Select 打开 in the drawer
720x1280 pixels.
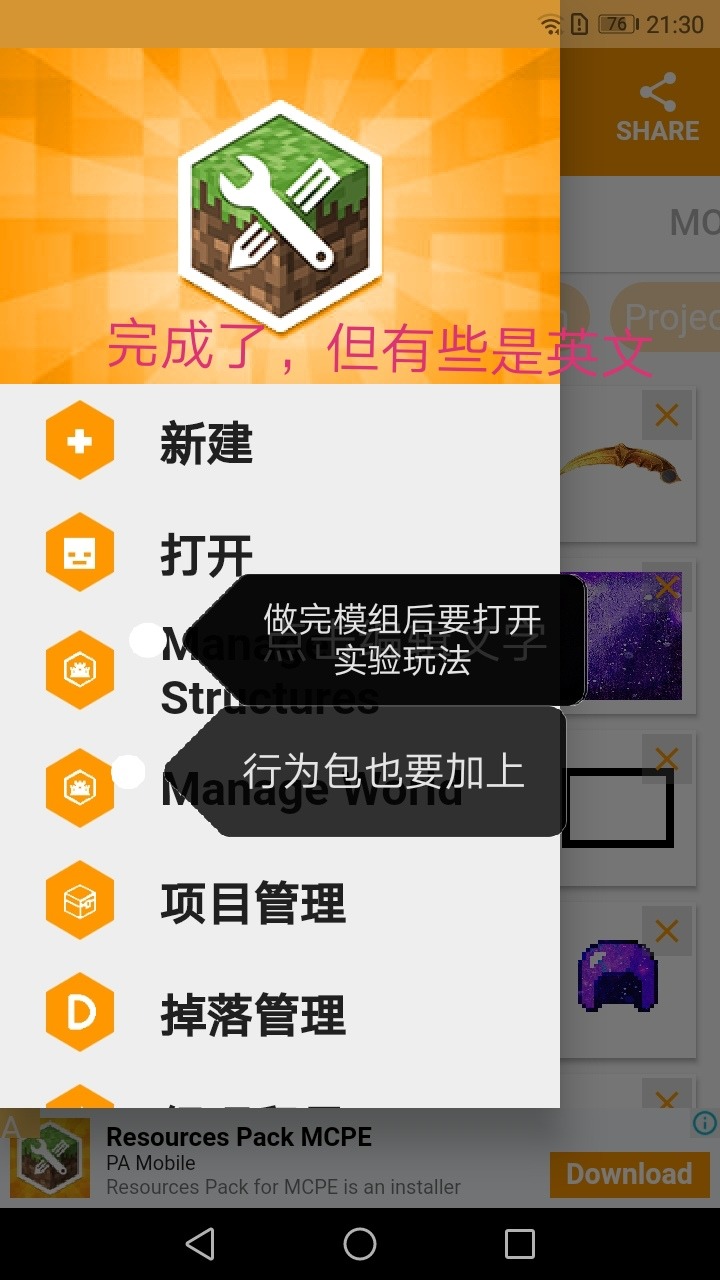(280, 554)
